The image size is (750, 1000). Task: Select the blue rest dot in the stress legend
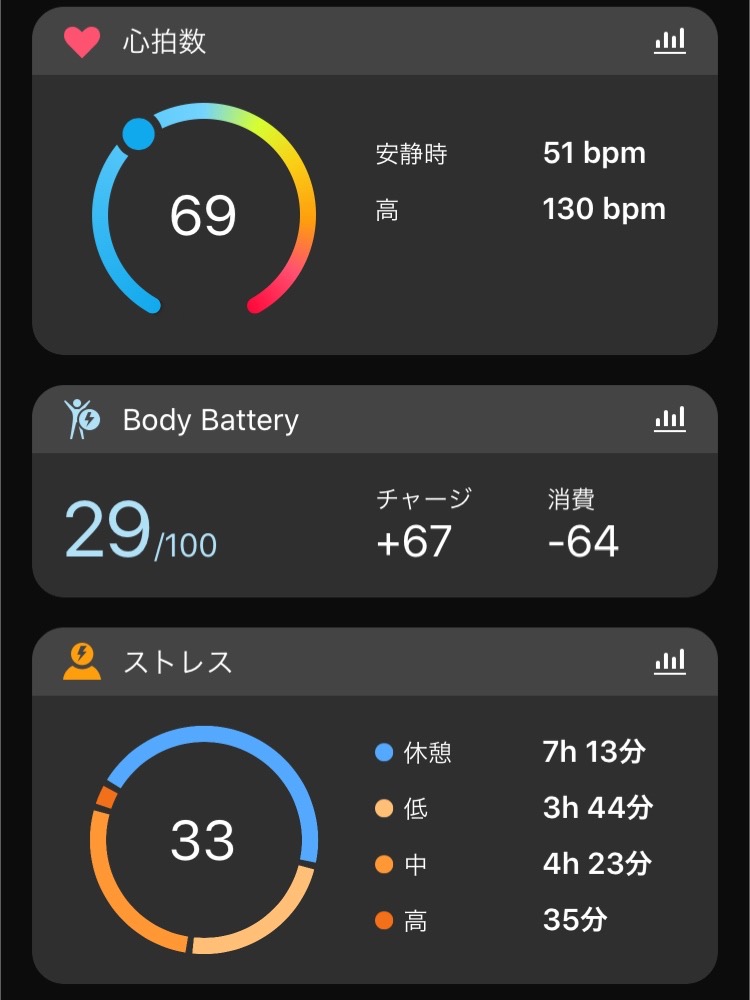pos(384,752)
